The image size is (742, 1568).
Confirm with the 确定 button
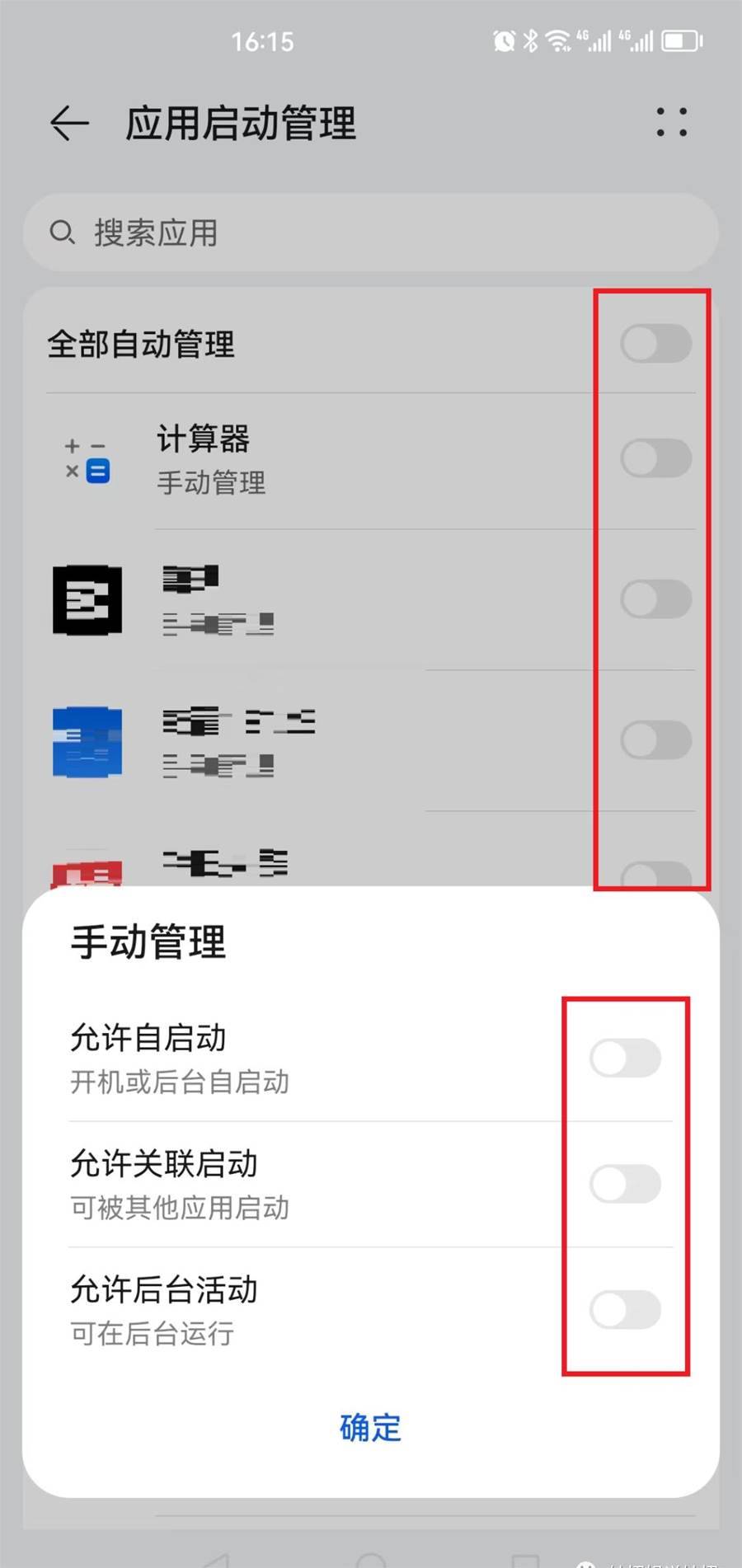pyautogui.click(x=370, y=1428)
